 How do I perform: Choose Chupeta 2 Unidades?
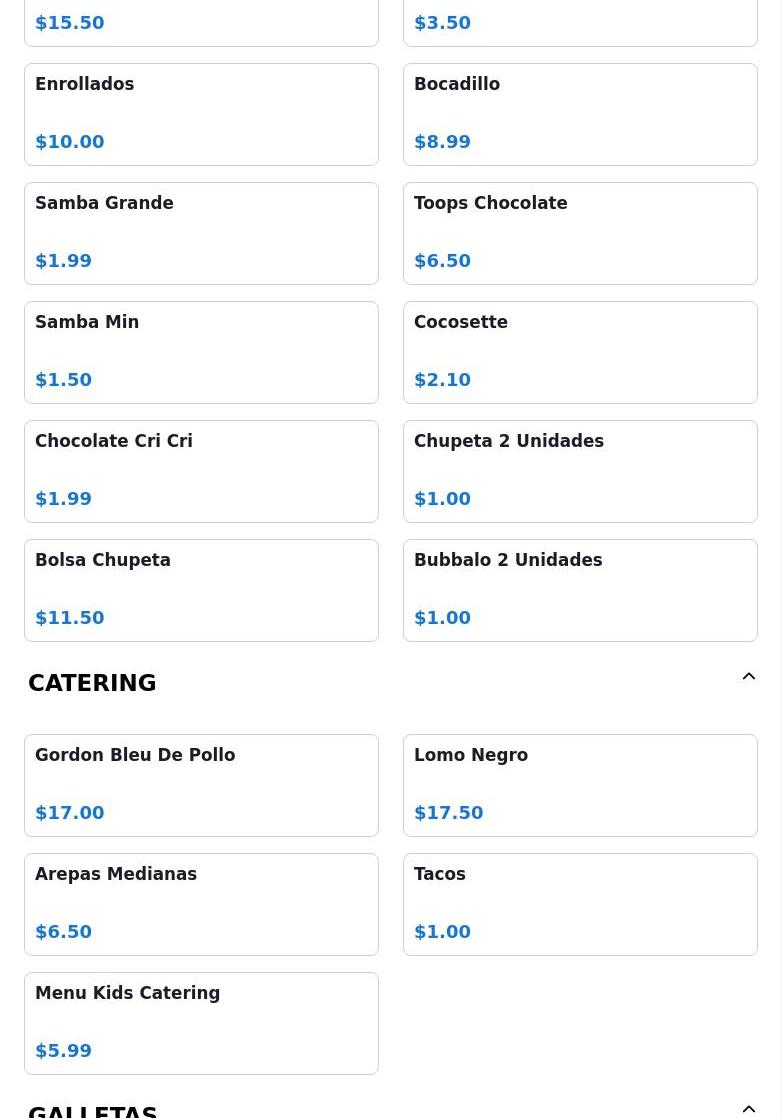pos(580,471)
